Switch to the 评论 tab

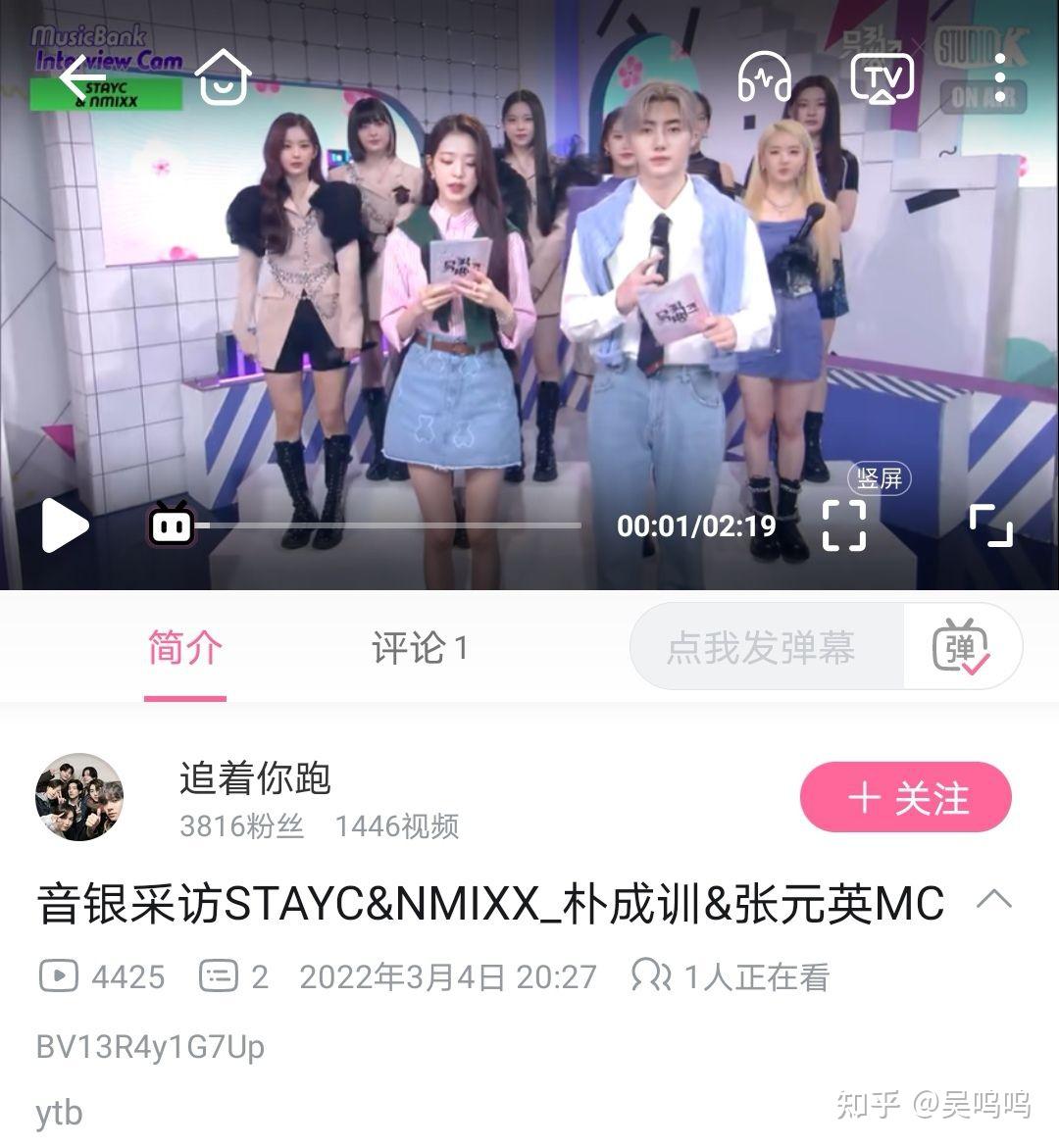419,648
